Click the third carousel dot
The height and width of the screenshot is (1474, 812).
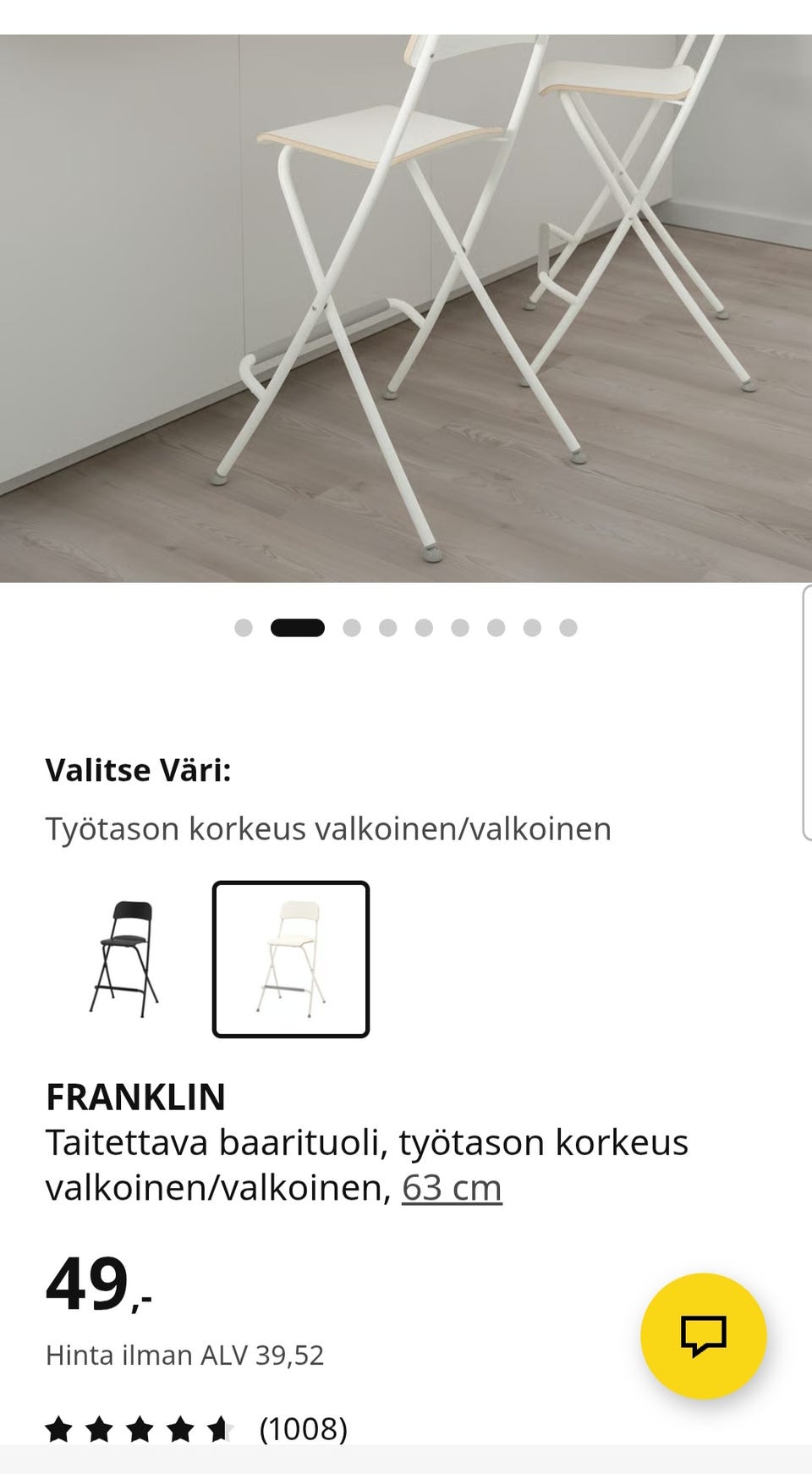[351, 628]
